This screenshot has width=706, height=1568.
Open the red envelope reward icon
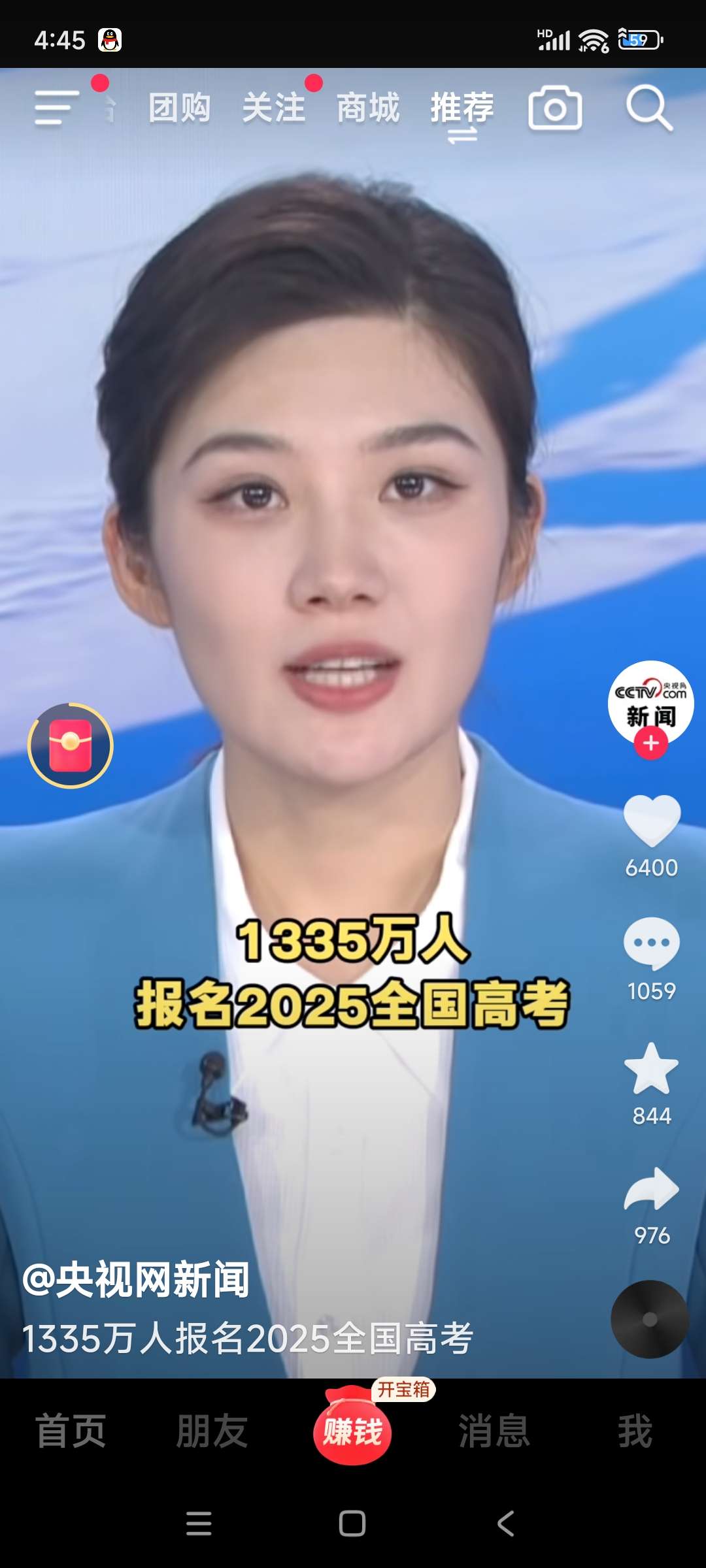[x=71, y=745]
